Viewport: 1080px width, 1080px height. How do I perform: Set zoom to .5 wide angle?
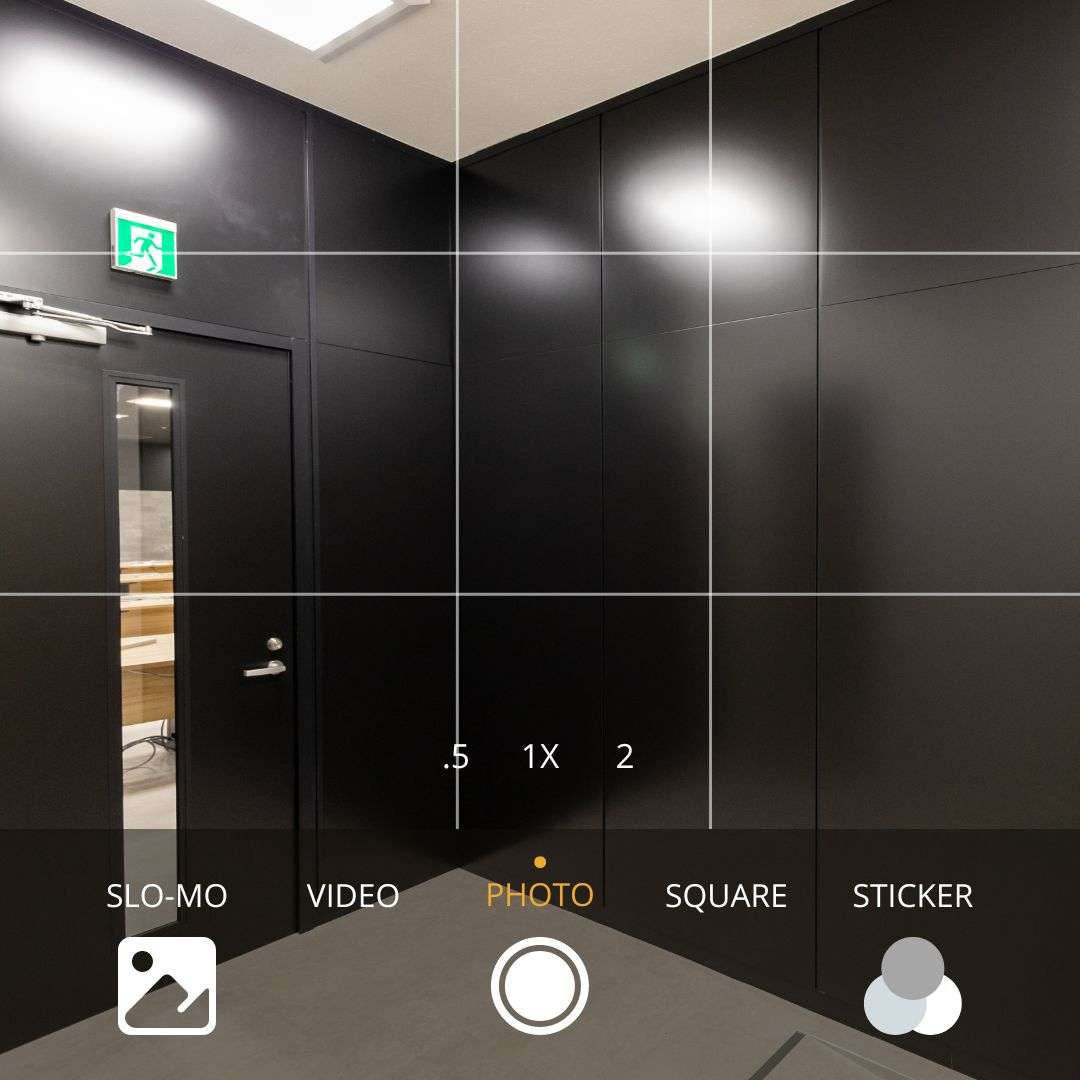coord(456,757)
